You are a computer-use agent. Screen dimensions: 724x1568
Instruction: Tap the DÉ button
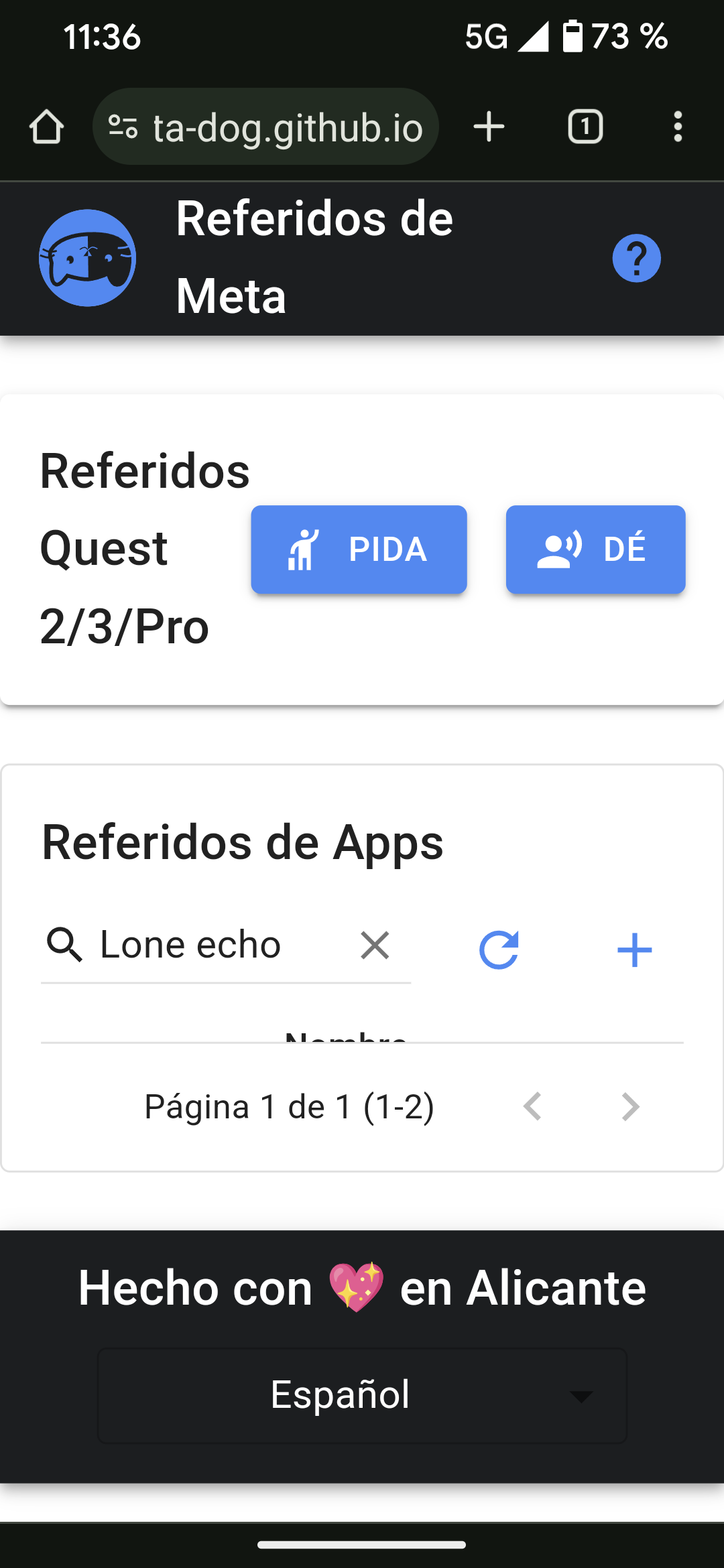pos(595,549)
